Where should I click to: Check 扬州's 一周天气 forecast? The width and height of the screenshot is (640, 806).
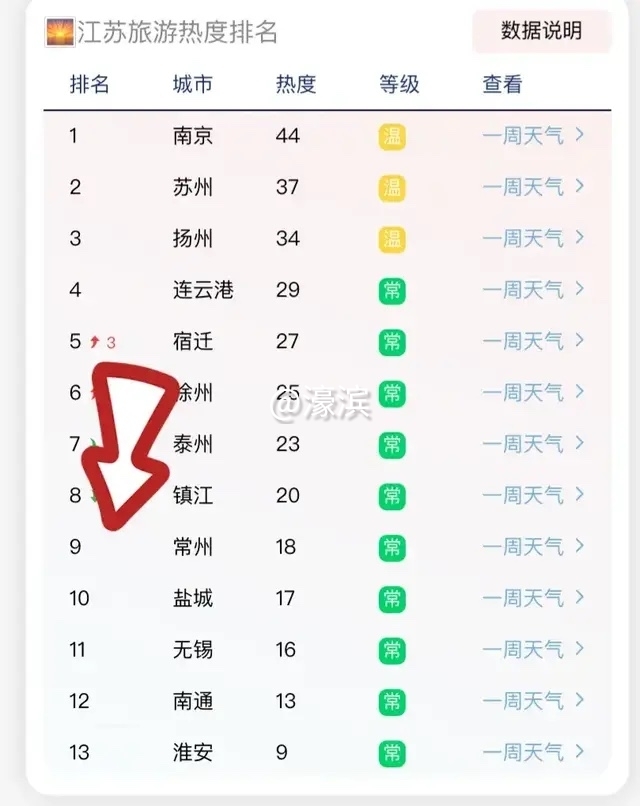pos(532,239)
